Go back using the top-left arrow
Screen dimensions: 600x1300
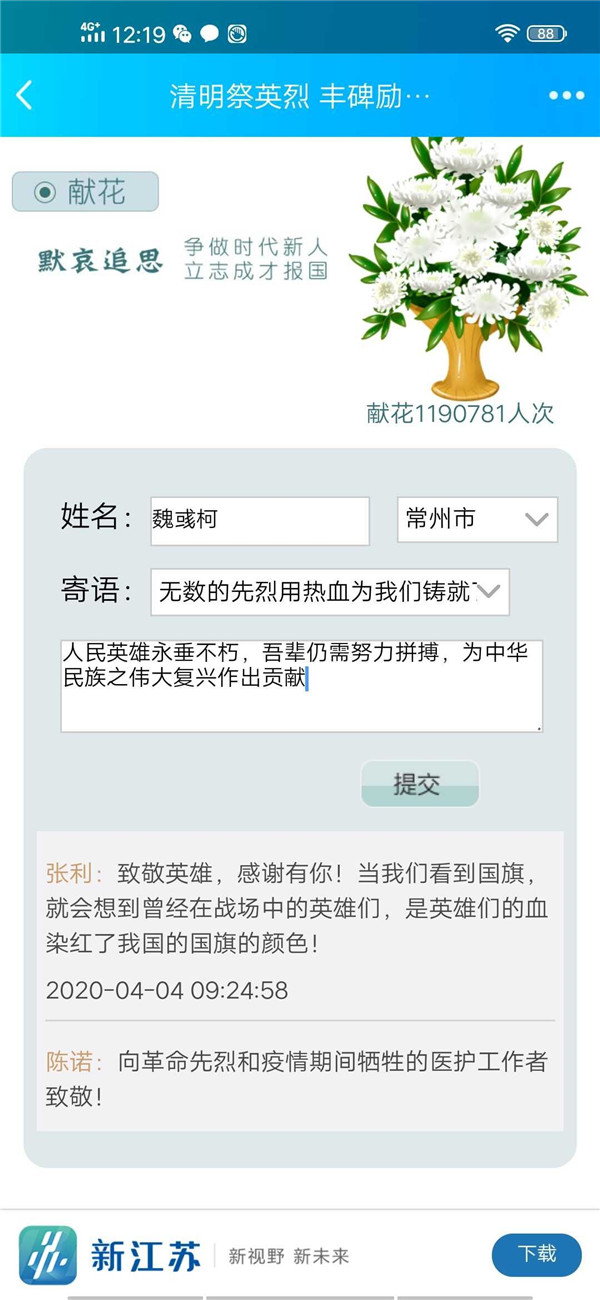[25, 96]
